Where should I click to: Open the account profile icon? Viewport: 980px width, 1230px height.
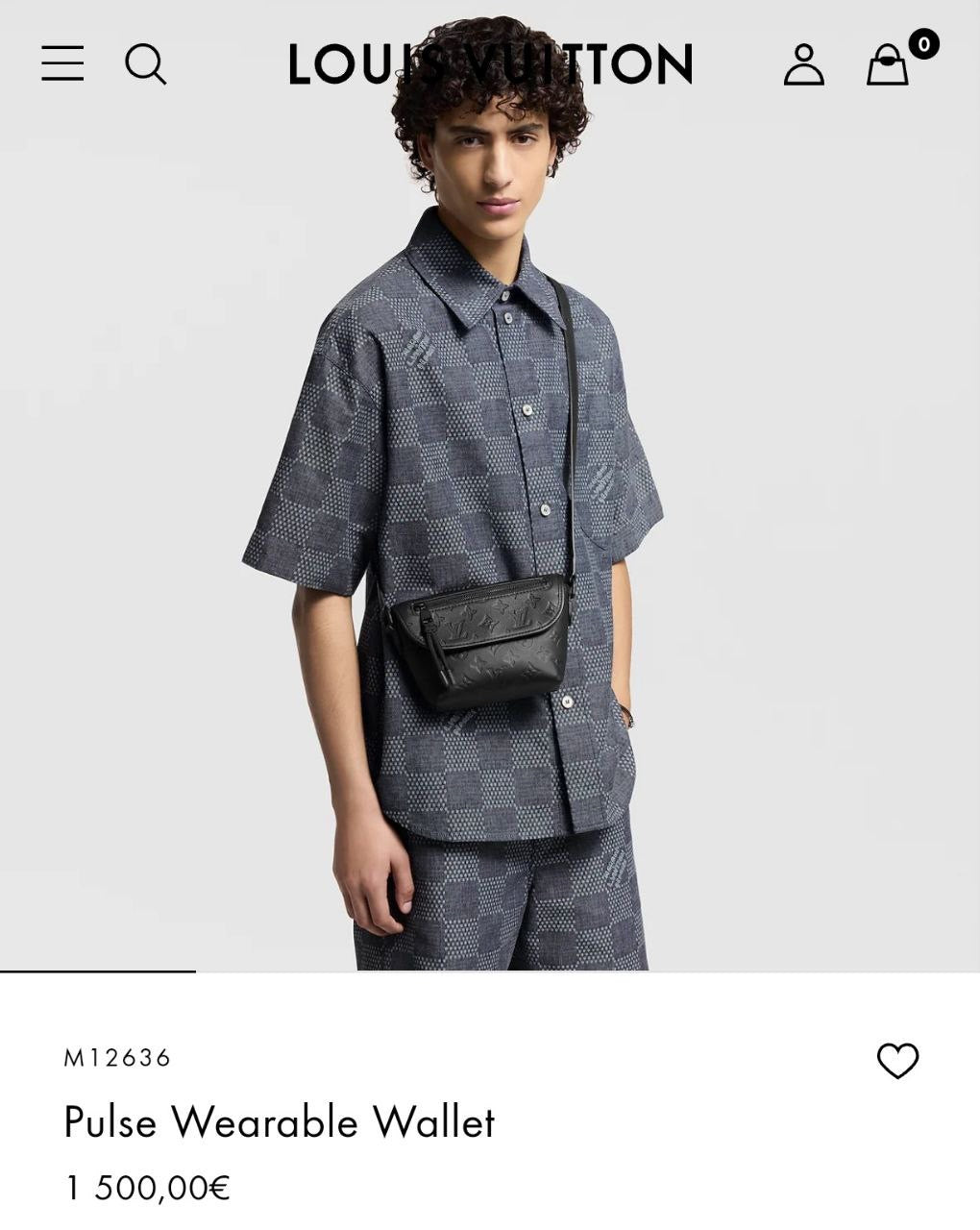[x=803, y=64]
